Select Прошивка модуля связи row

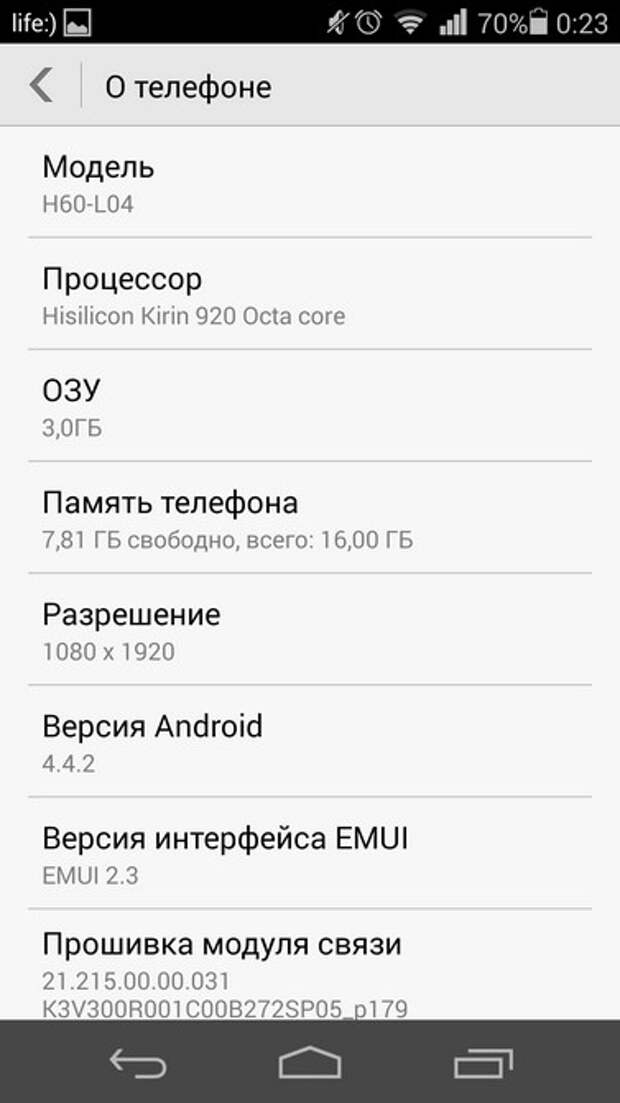[x=310, y=964]
